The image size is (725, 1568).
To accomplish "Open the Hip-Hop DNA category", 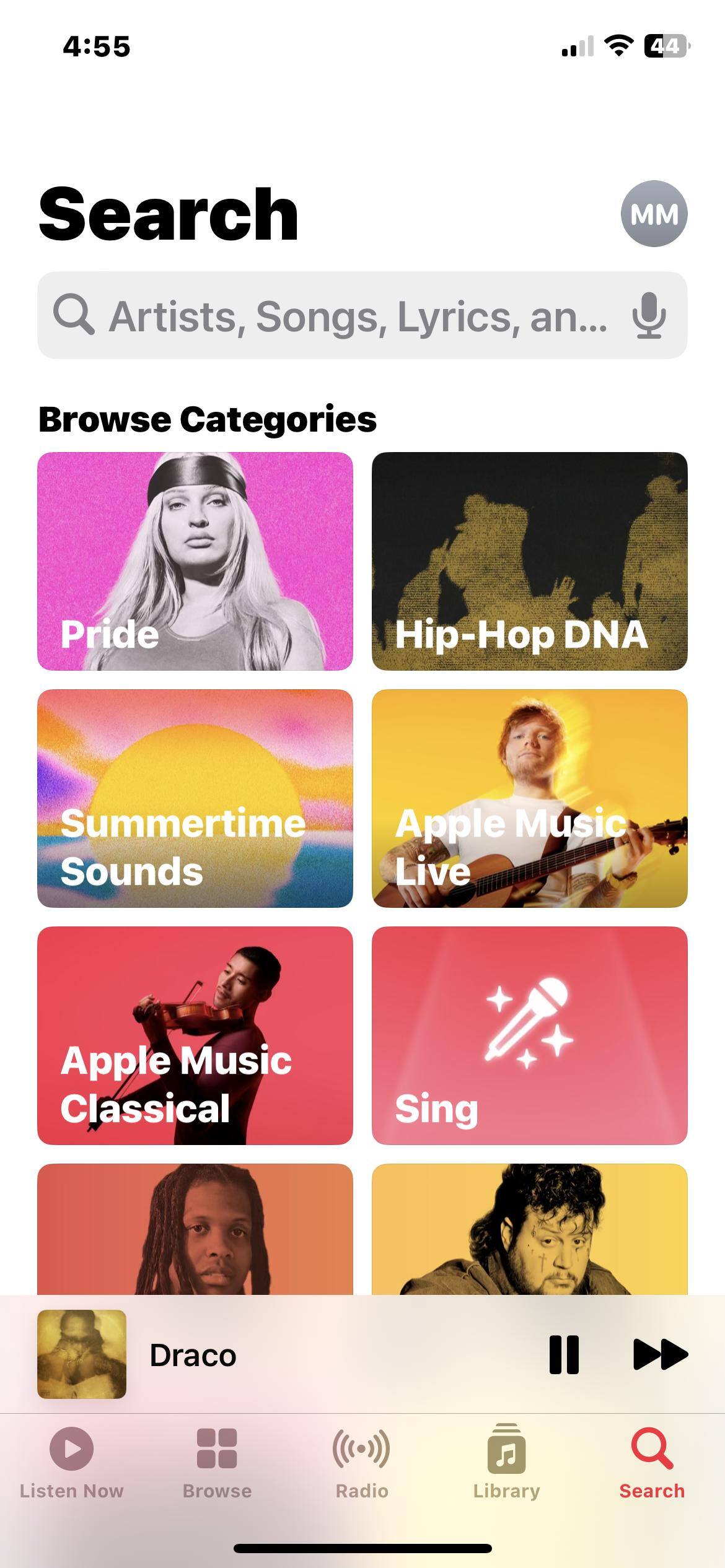I will 530,561.
